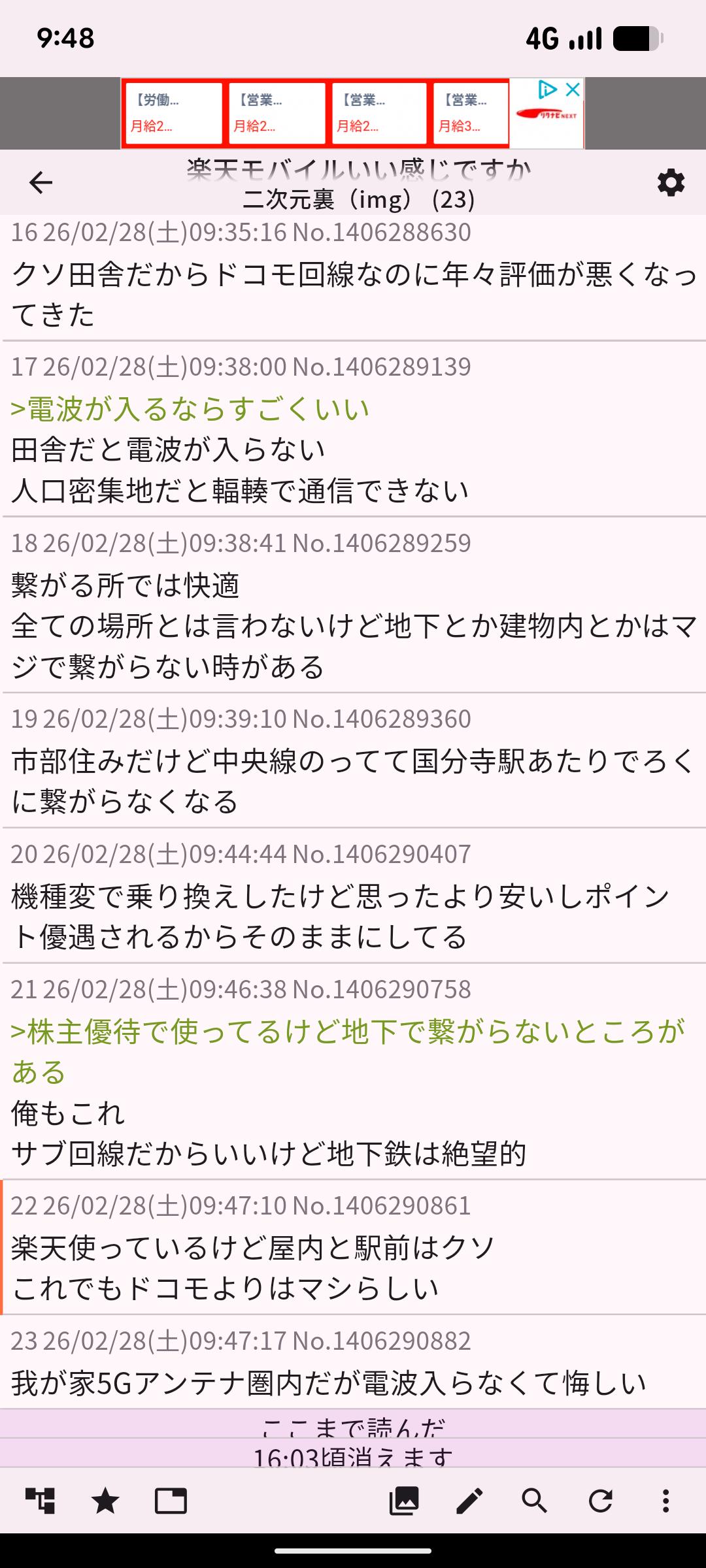Reload the thread
This screenshot has height=1568, width=706.
pos(600,1501)
